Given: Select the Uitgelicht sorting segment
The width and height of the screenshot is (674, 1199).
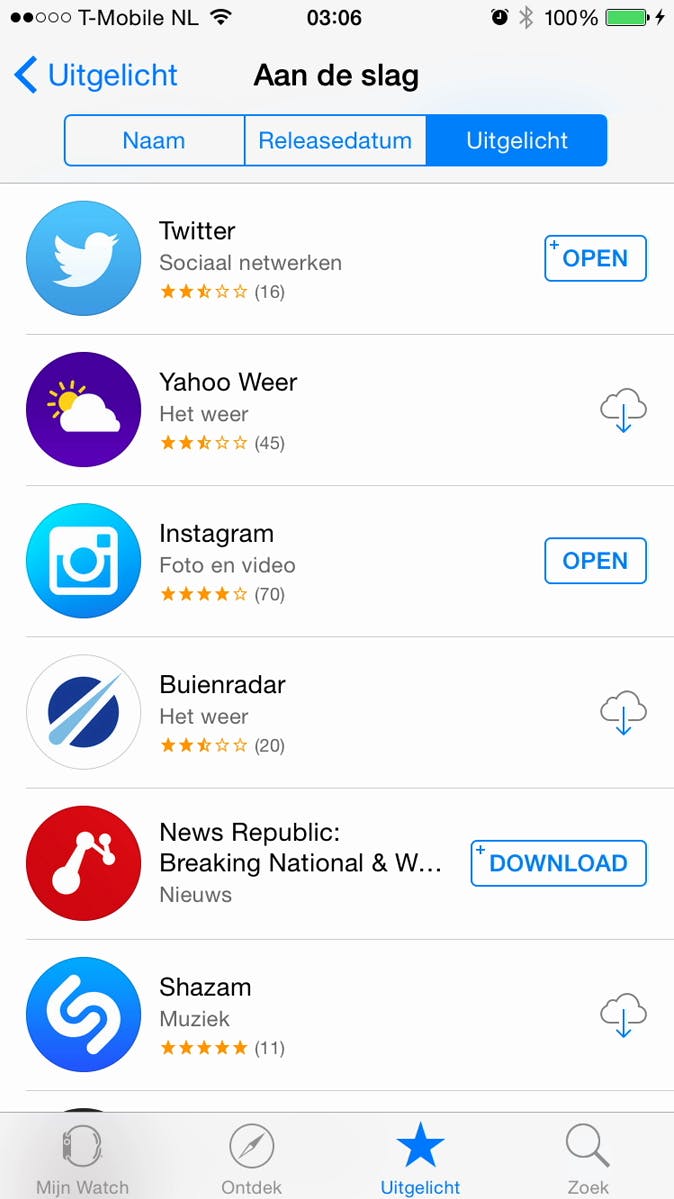Looking at the screenshot, I should [516, 141].
